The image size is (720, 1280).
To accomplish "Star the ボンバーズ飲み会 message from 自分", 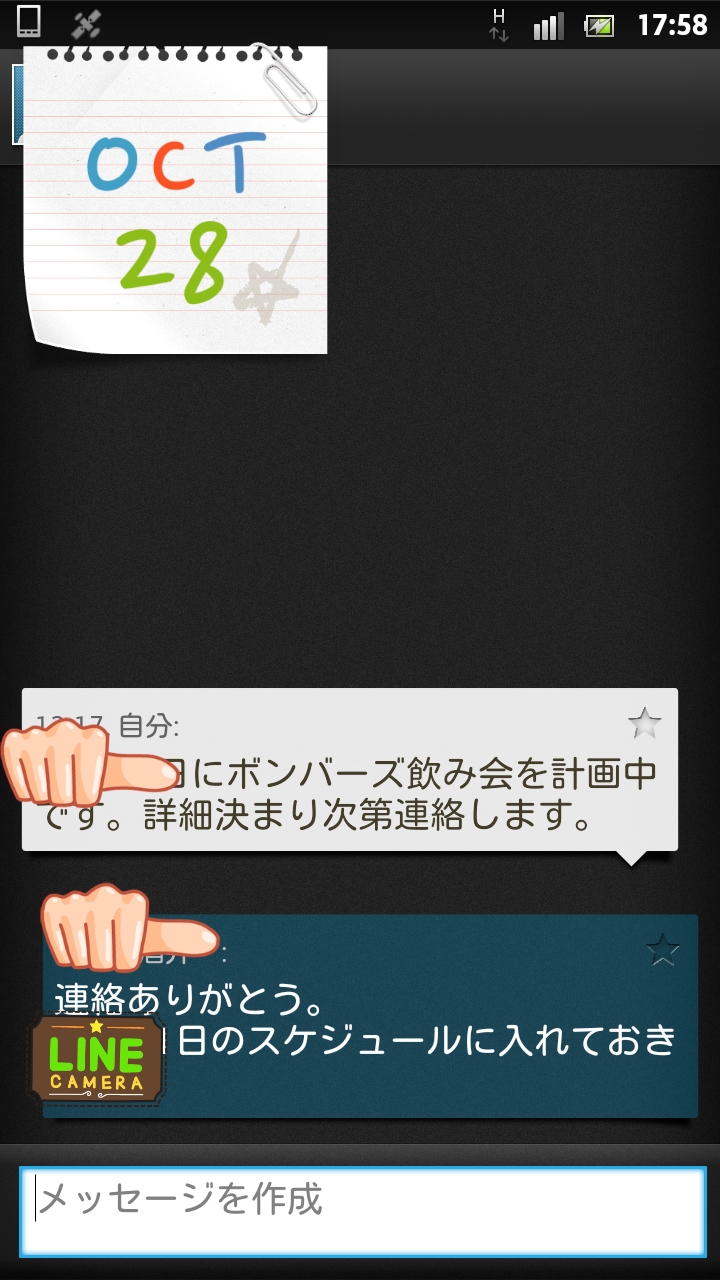I will coord(645,723).
